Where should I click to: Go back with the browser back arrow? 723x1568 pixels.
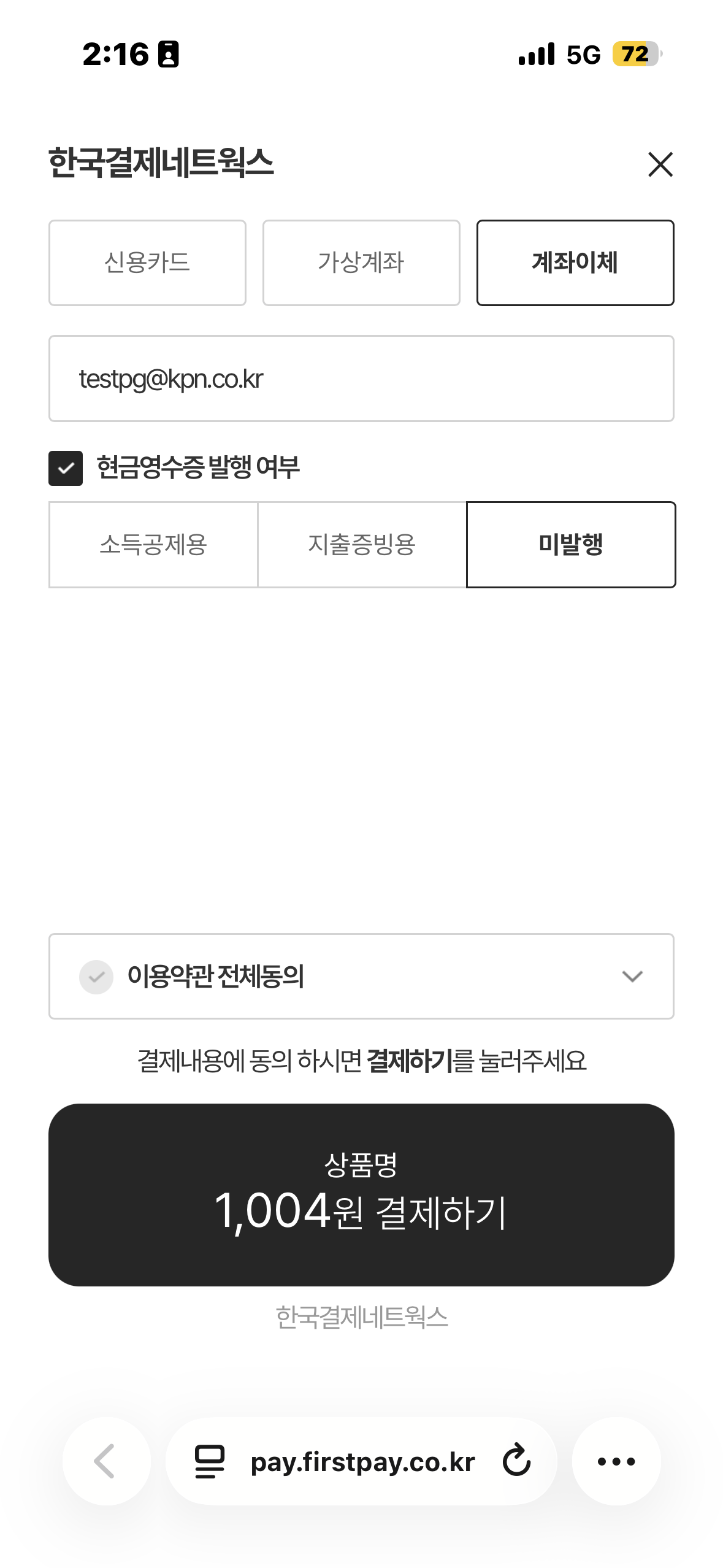point(106,1461)
